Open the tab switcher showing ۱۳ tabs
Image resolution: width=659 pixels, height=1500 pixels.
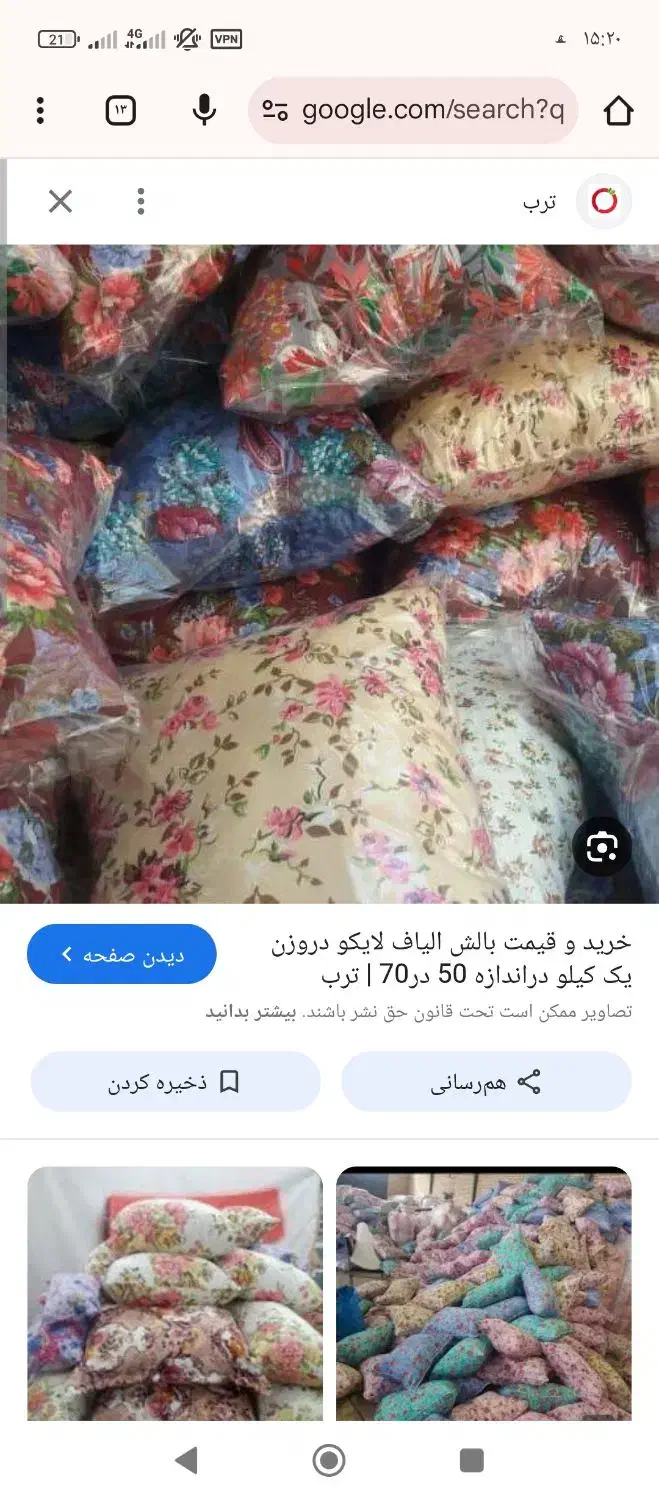[x=121, y=110]
